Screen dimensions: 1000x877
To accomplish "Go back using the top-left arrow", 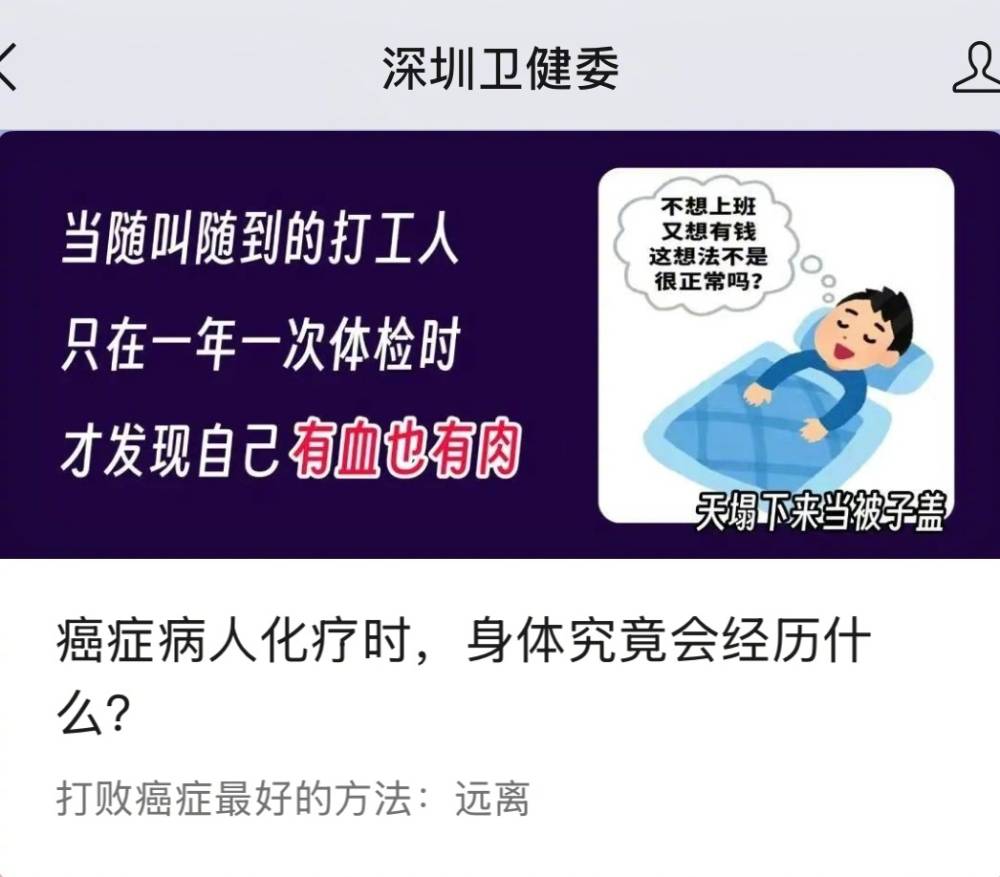I will click(x=8, y=68).
